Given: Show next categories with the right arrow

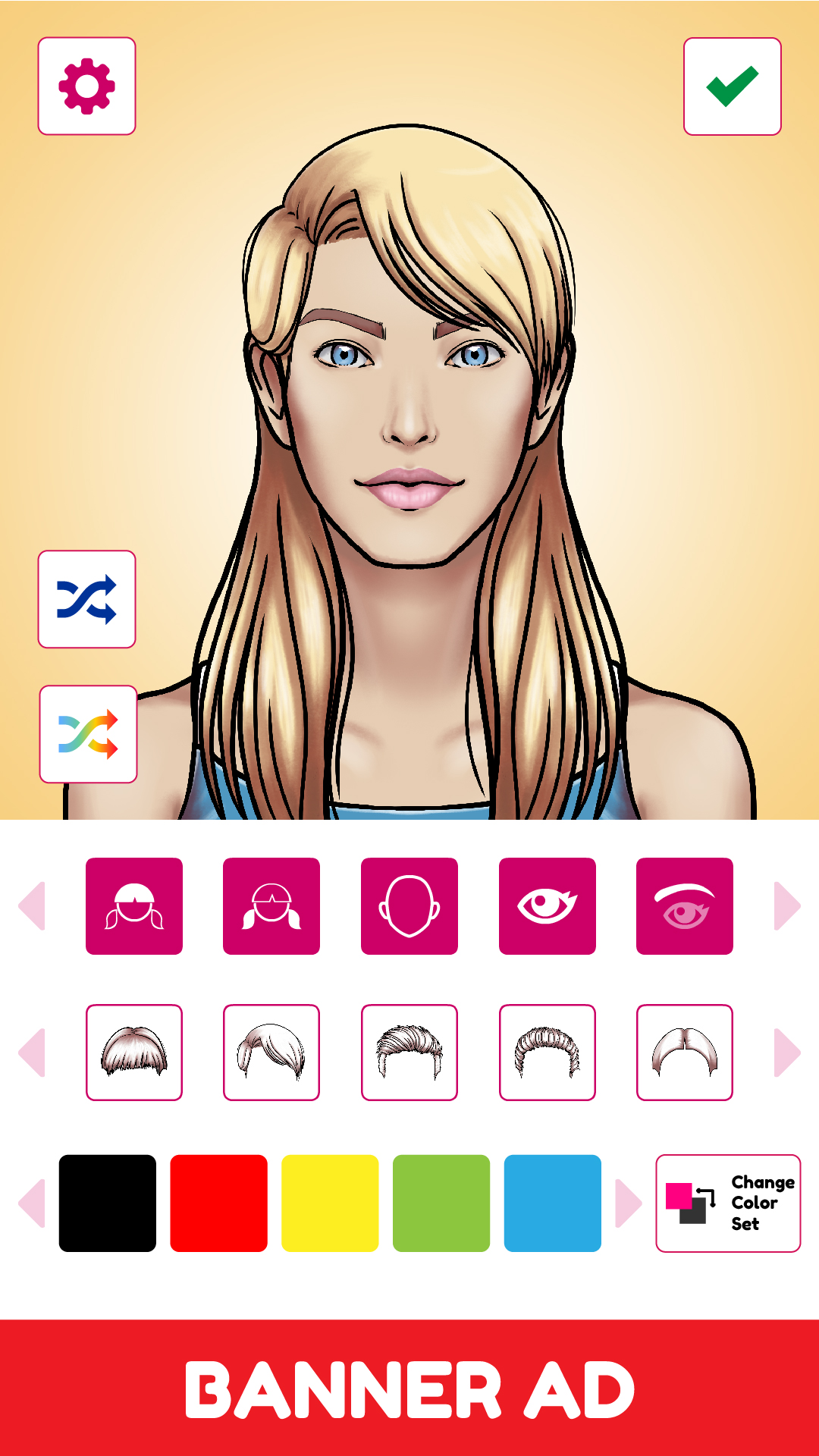Looking at the screenshot, I should 787,906.
